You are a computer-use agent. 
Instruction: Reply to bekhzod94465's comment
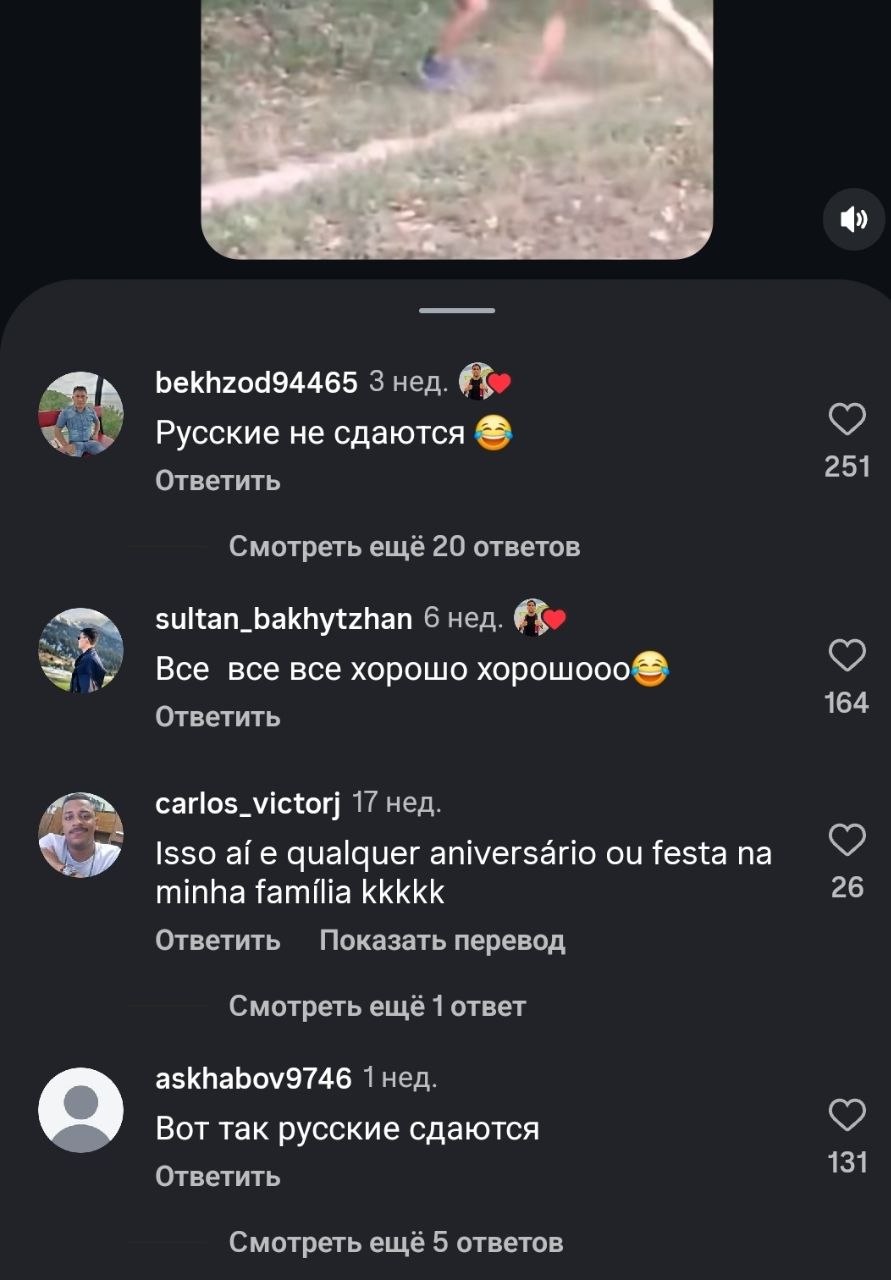(x=218, y=481)
